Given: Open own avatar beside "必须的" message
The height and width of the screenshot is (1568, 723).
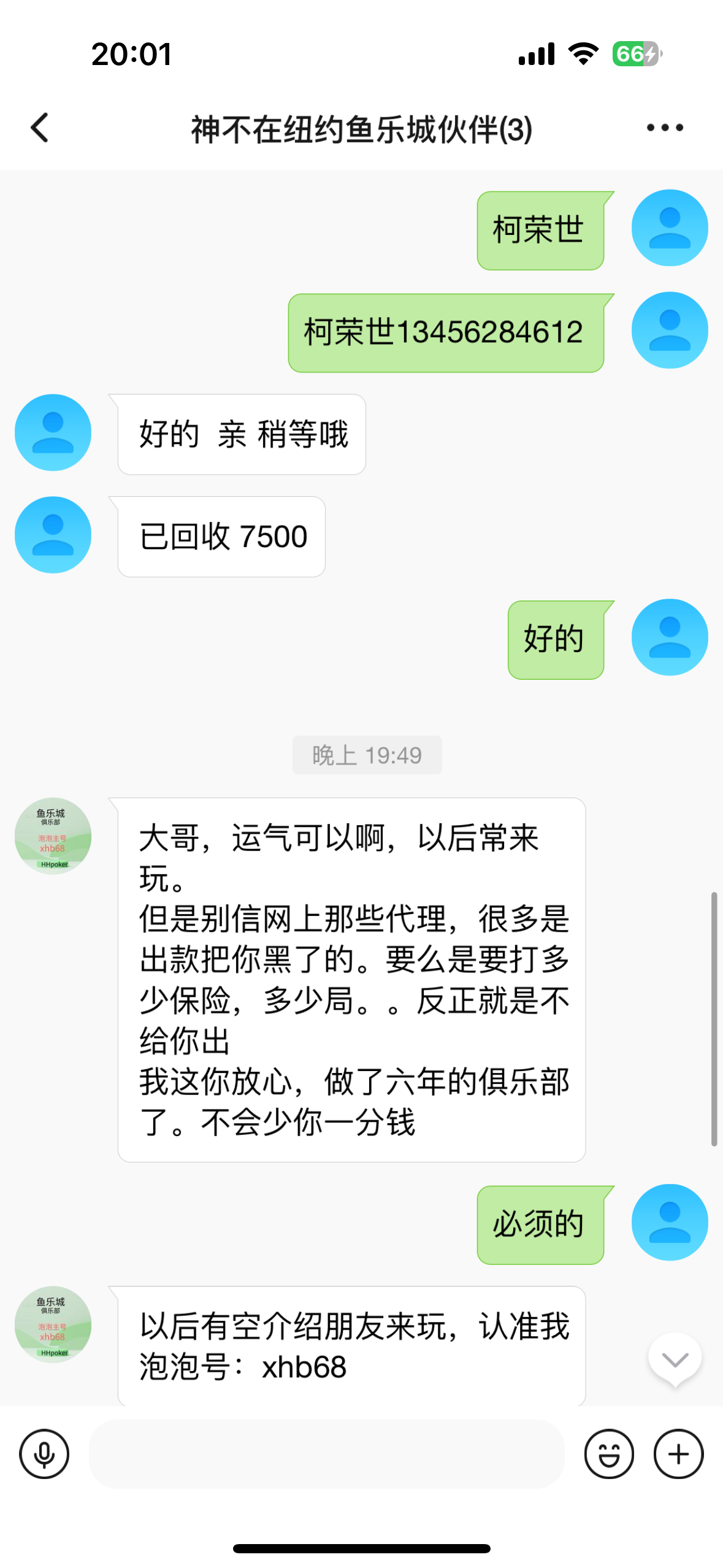Looking at the screenshot, I should pyautogui.click(x=670, y=1222).
